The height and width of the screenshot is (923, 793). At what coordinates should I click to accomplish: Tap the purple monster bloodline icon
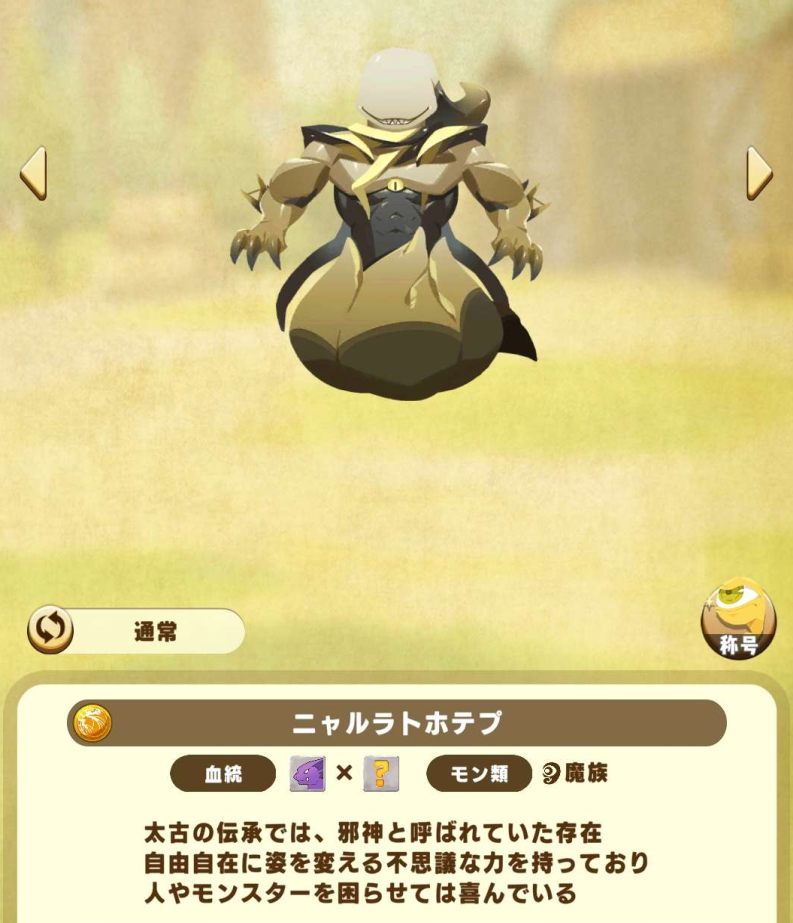308,773
